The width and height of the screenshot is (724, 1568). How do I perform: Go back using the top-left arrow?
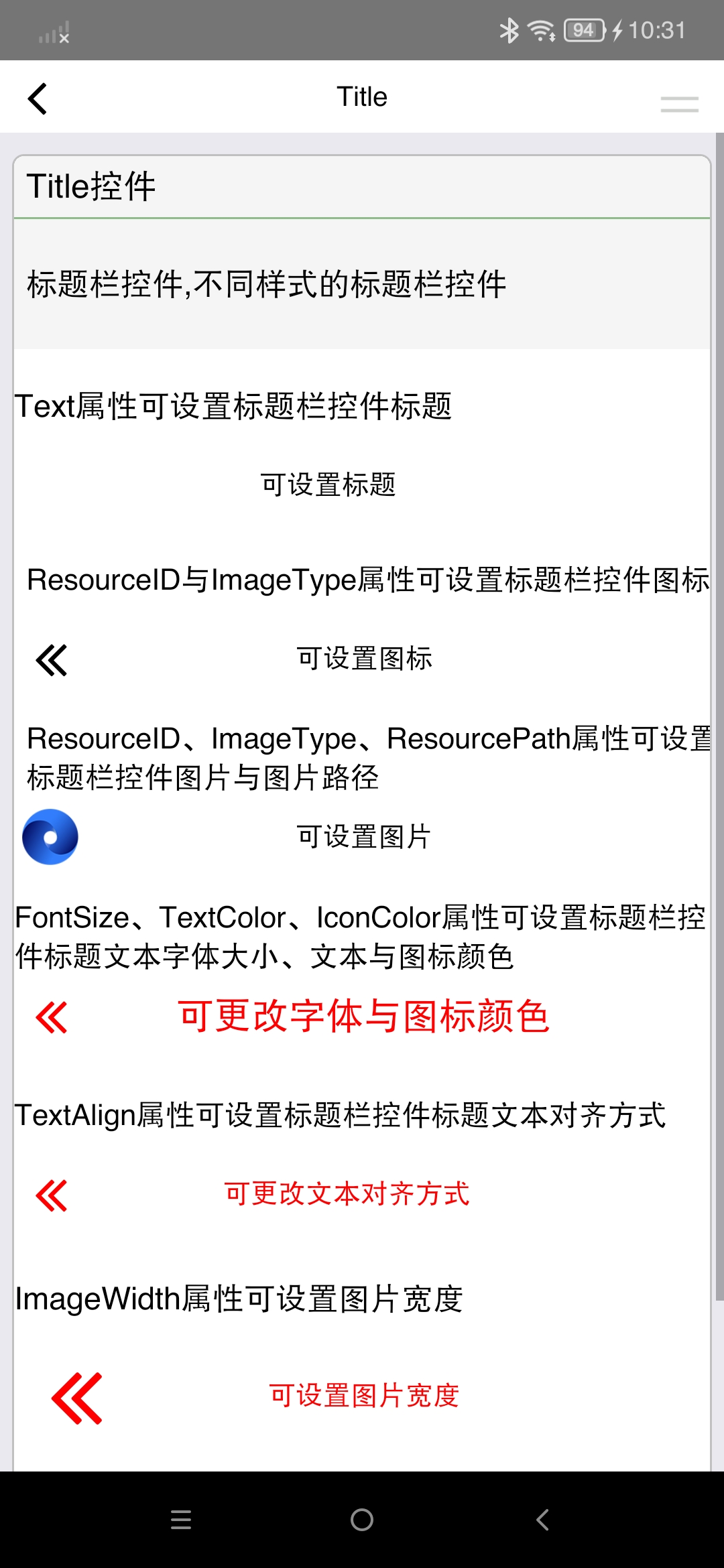point(38,99)
